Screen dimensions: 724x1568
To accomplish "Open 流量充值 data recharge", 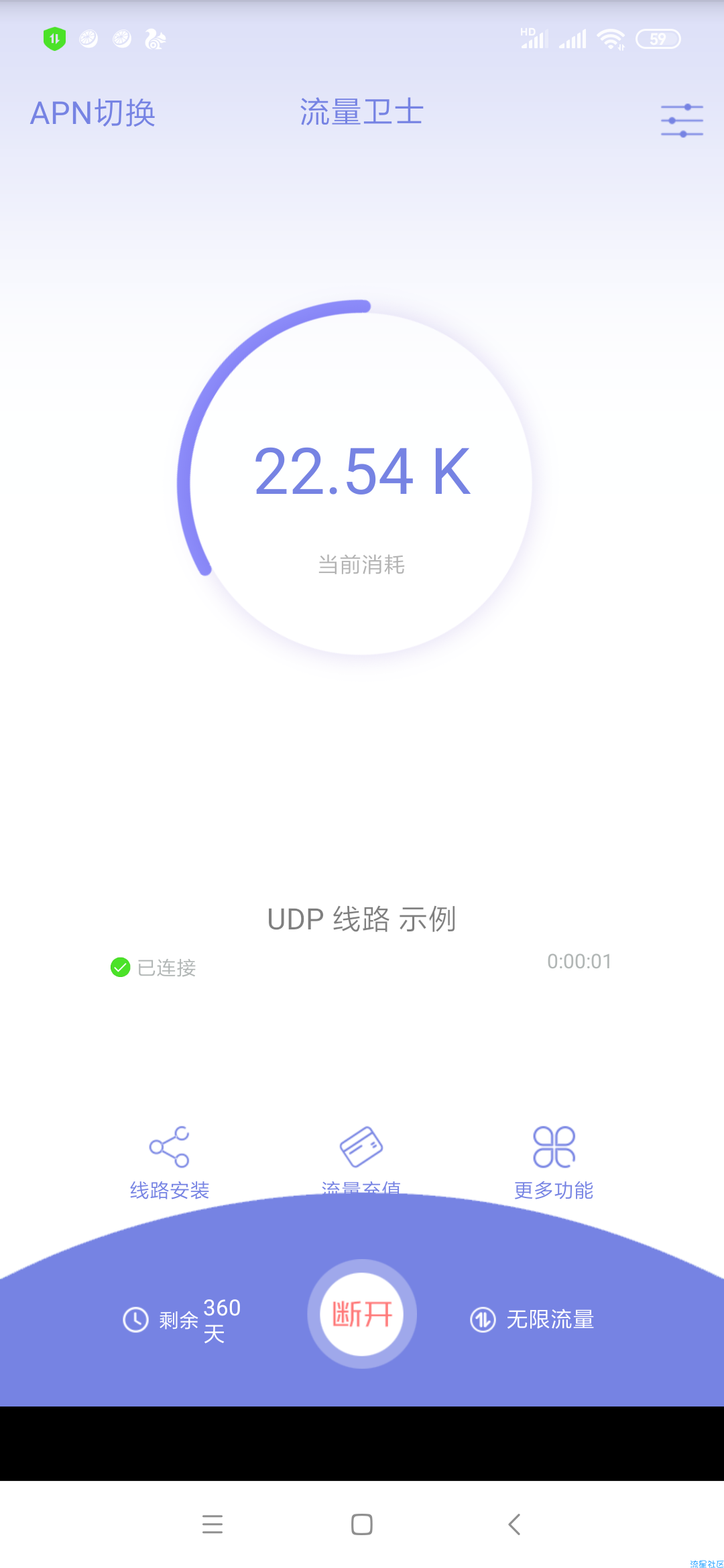I will coord(361,1161).
